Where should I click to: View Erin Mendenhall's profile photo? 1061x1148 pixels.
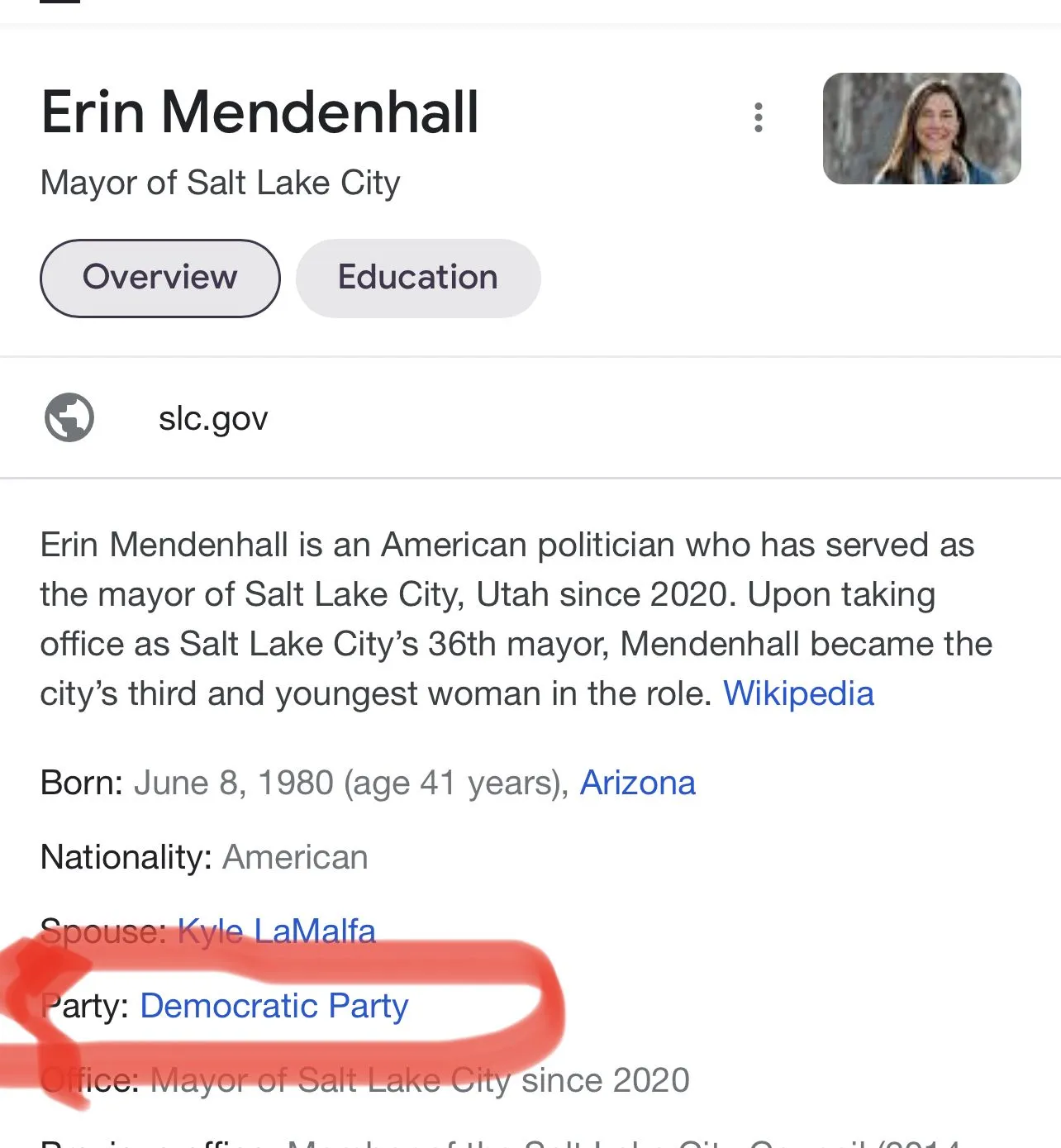921,128
